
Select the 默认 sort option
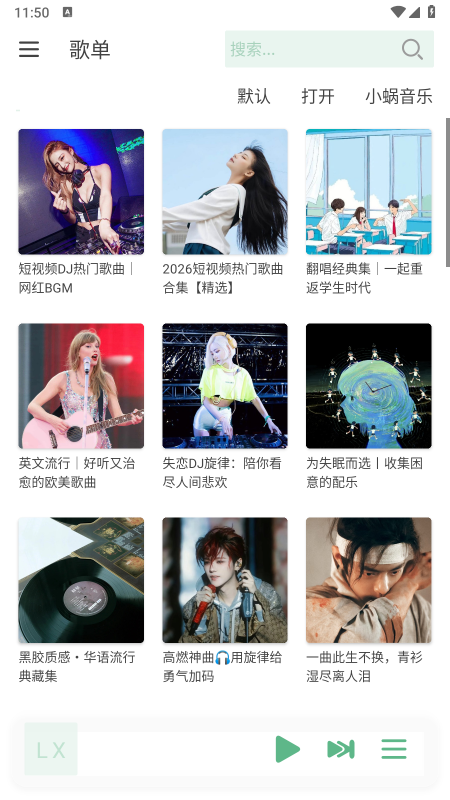(x=254, y=96)
